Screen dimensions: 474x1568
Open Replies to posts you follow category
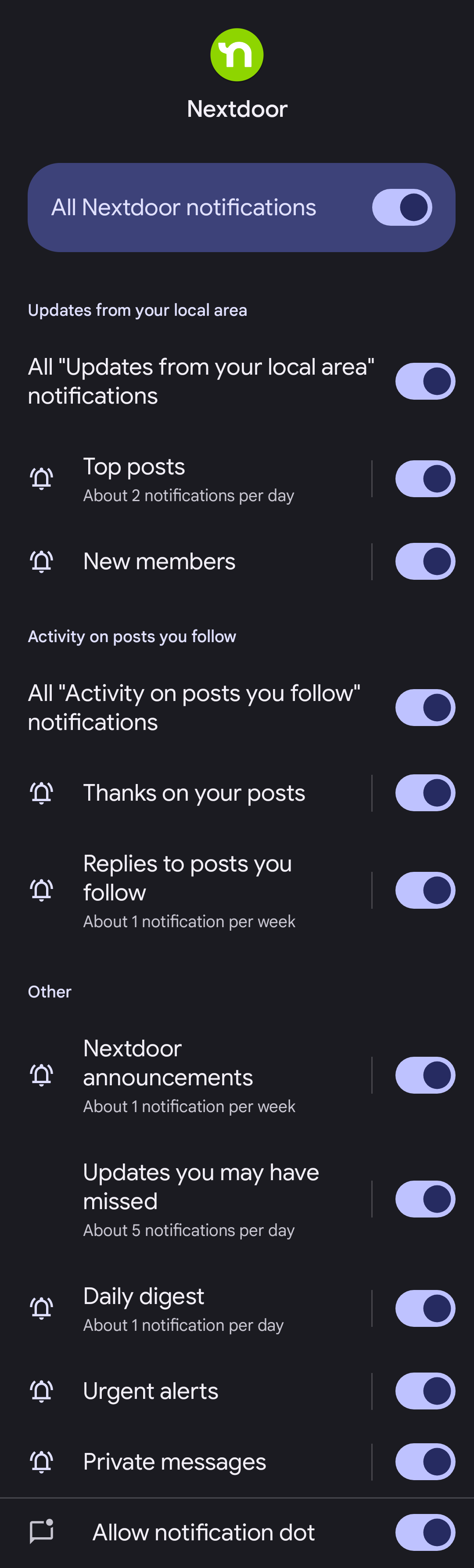[x=189, y=890]
